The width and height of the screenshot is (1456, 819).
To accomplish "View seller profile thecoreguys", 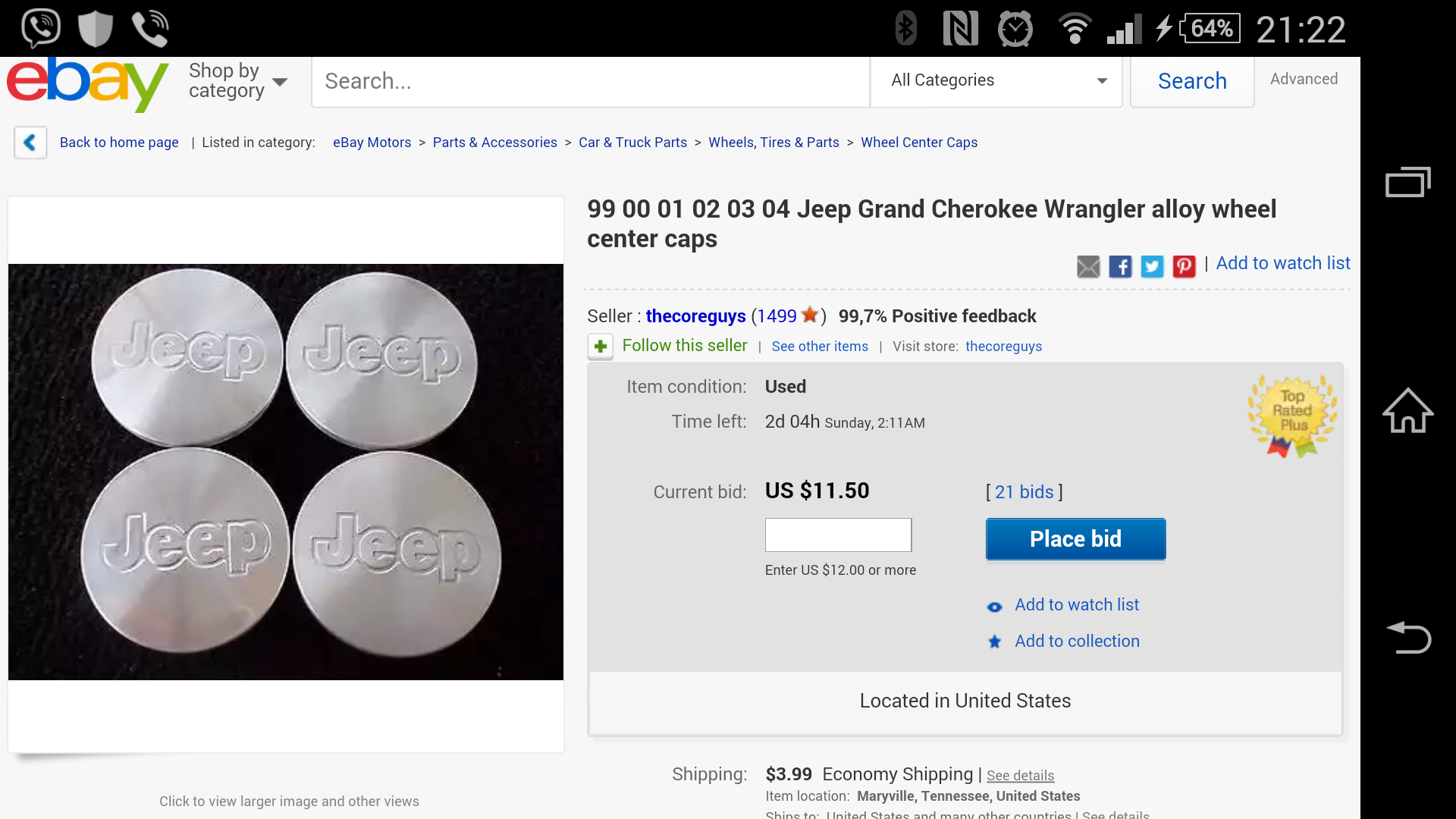I will pyautogui.click(x=695, y=316).
